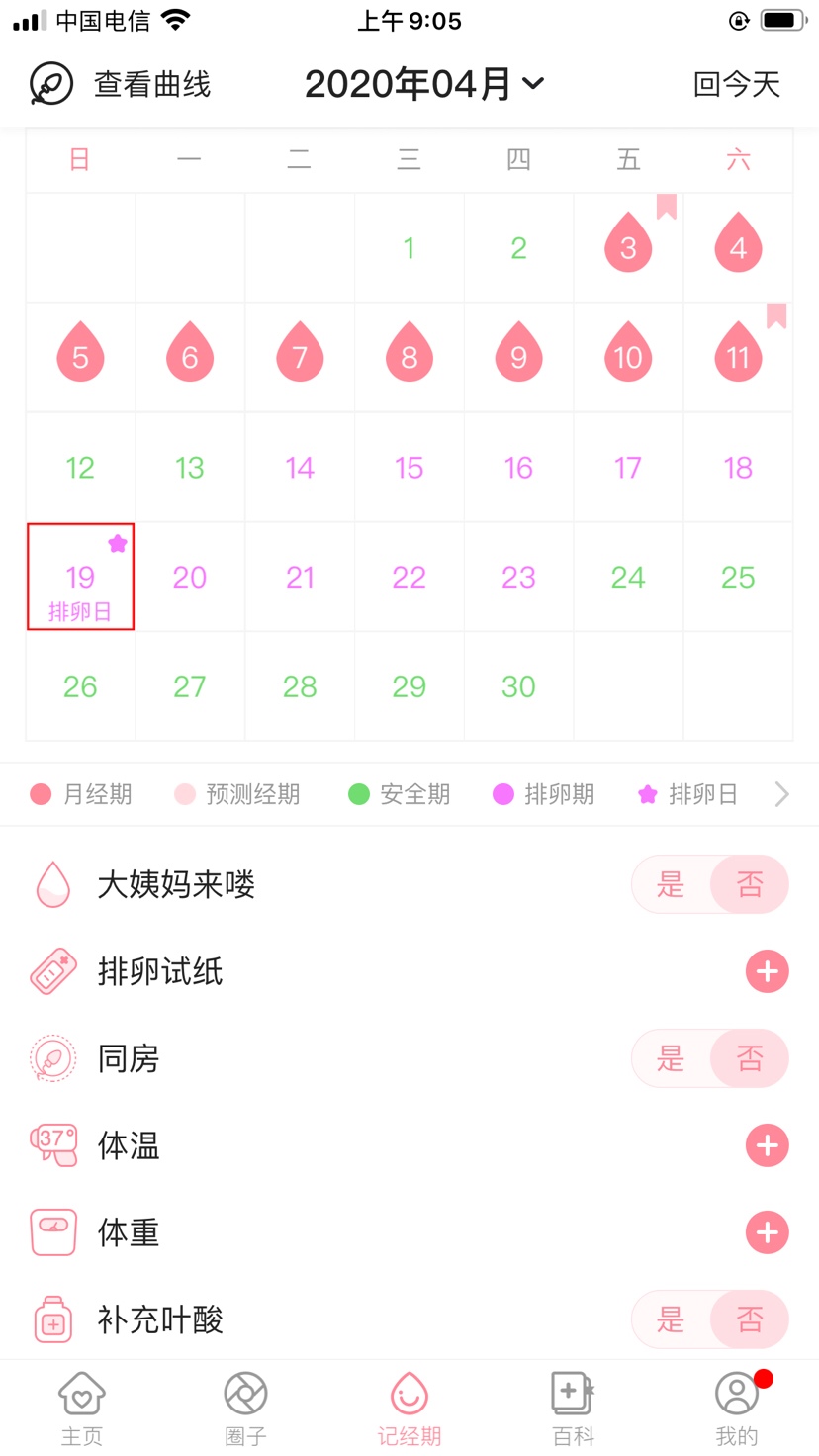Add a 体温 temperature entry
The height and width of the screenshot is (1456, 819).
[767, 1145]
